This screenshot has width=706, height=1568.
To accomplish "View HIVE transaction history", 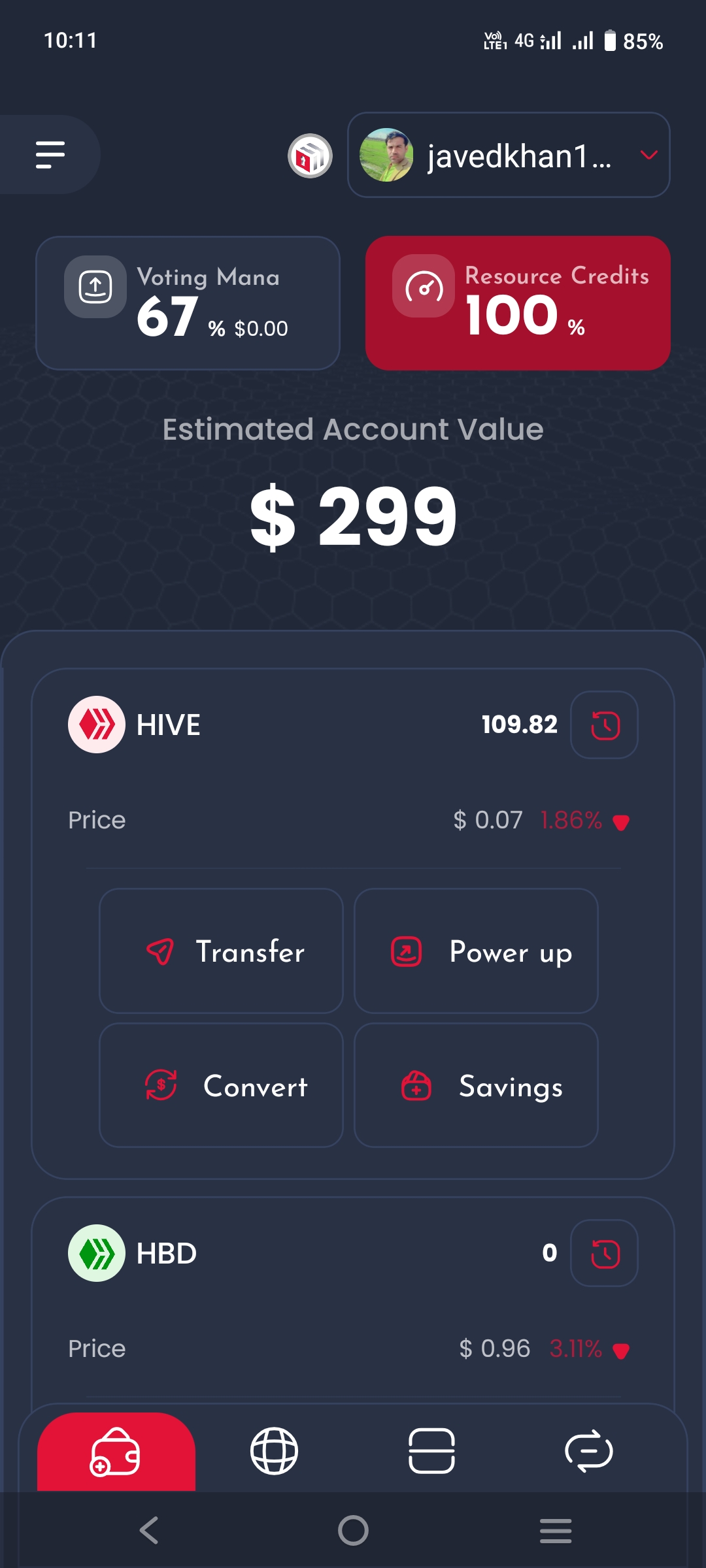I will 605,725.
